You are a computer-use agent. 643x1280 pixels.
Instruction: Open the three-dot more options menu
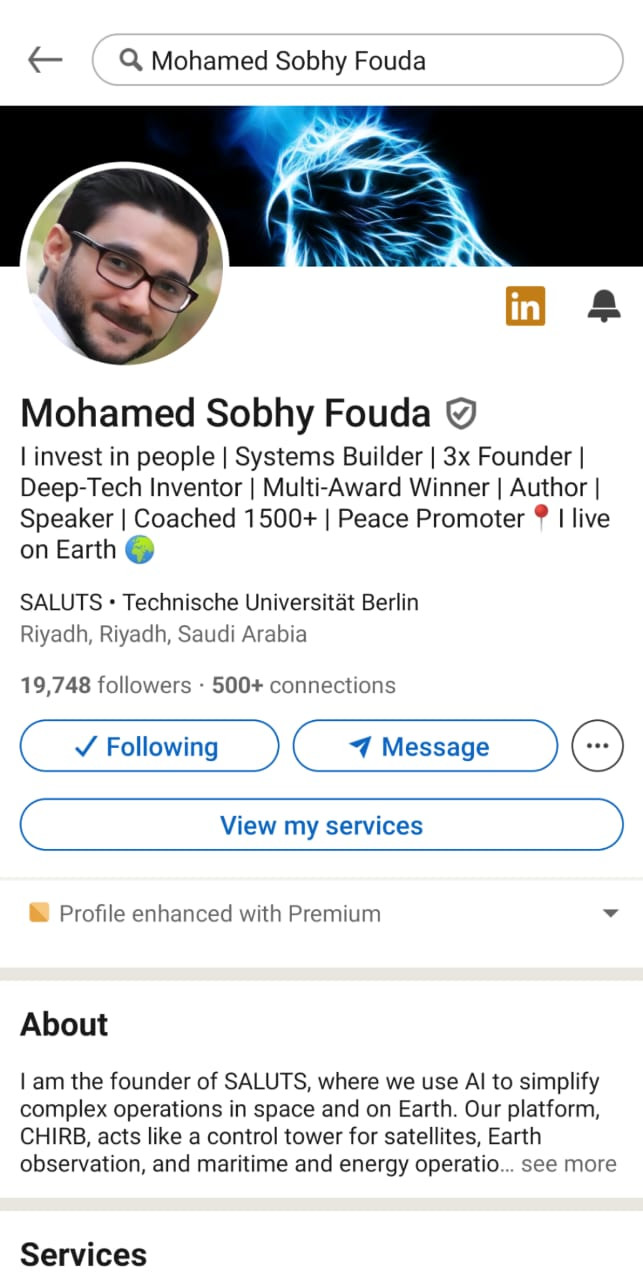pyautogui.click(x=597, y=746)
